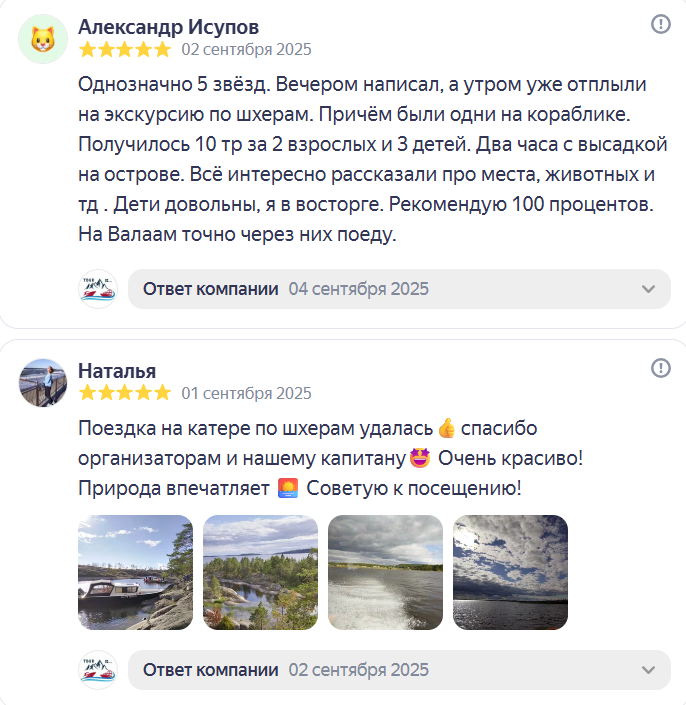Viewport: 686px width, 705px height.
Task: Open the second photo of rocky island
Action: coord(260,572)
